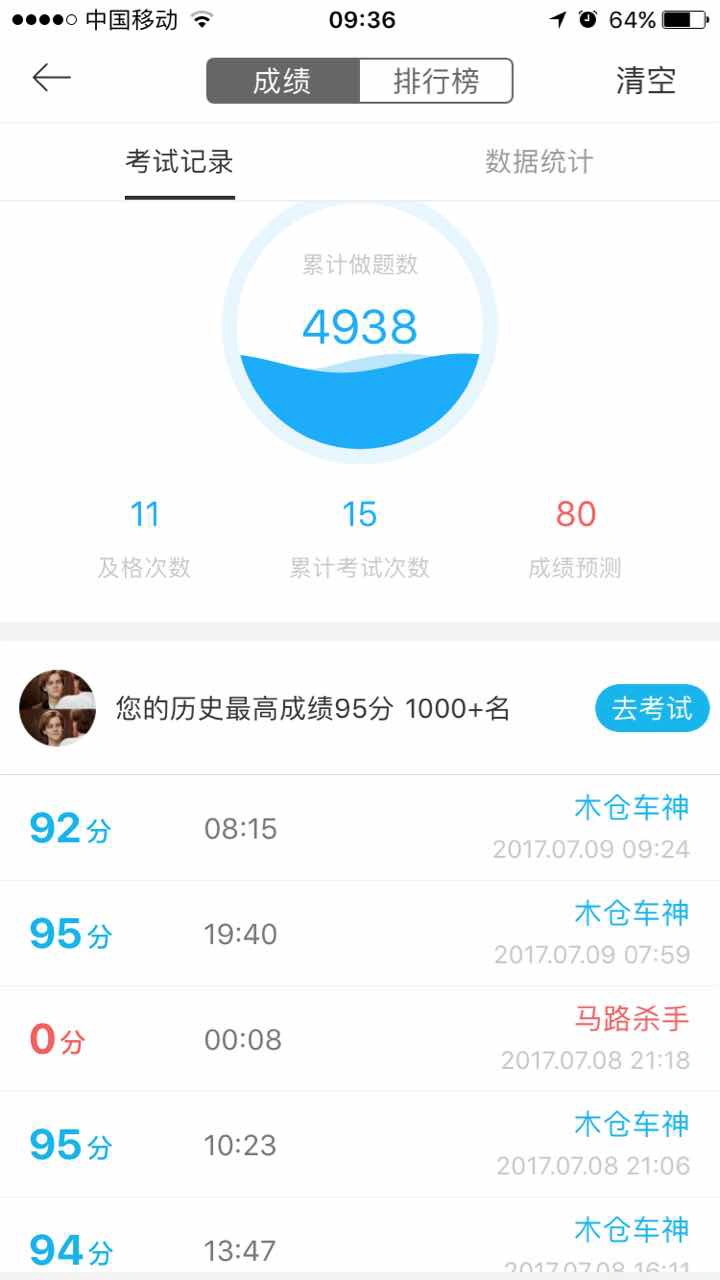Open the 0分 马路杀手 exam record
720x1280 pixels.
pos(360,1039)
